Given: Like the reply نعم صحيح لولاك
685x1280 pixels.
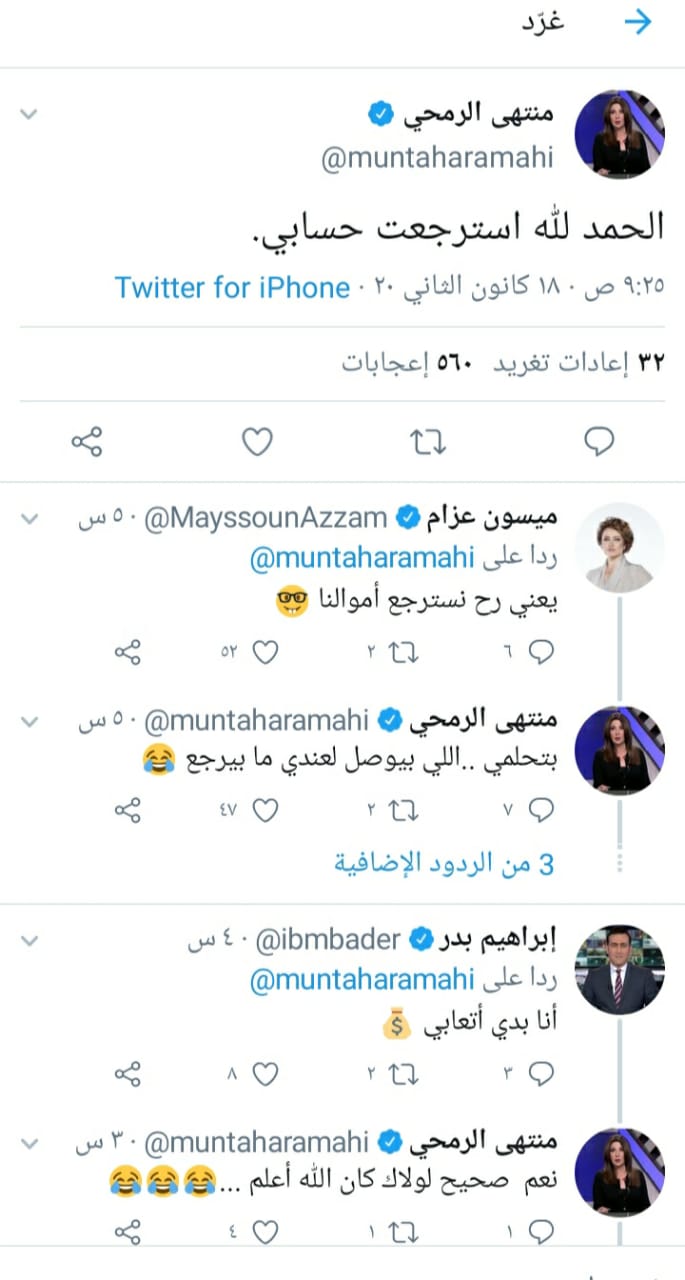Looking at the screenshot, I should [x=263, y=1229].
